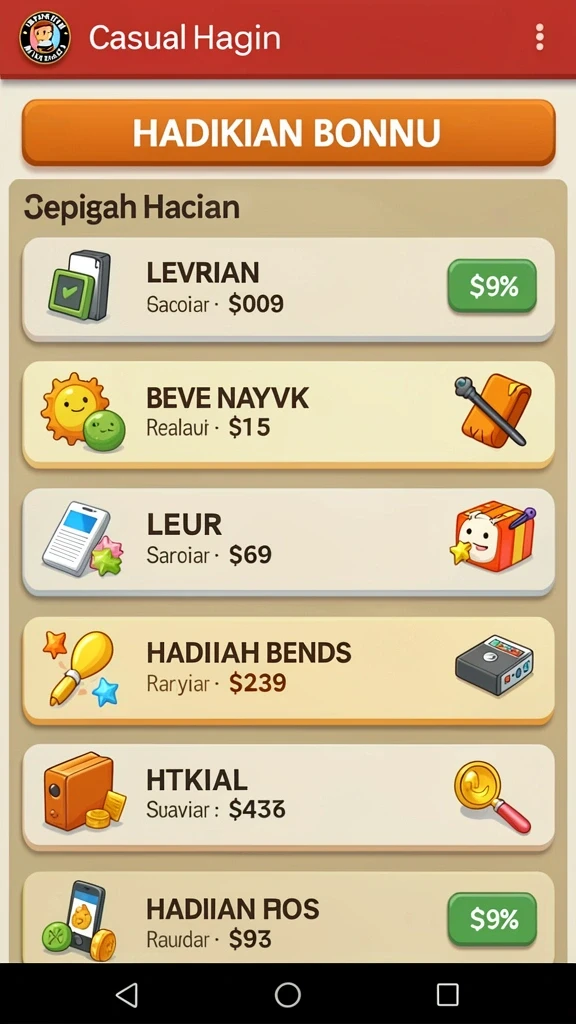
Task: Tap the $9% button on LEVRIAN
Action: tap(492, 286)
